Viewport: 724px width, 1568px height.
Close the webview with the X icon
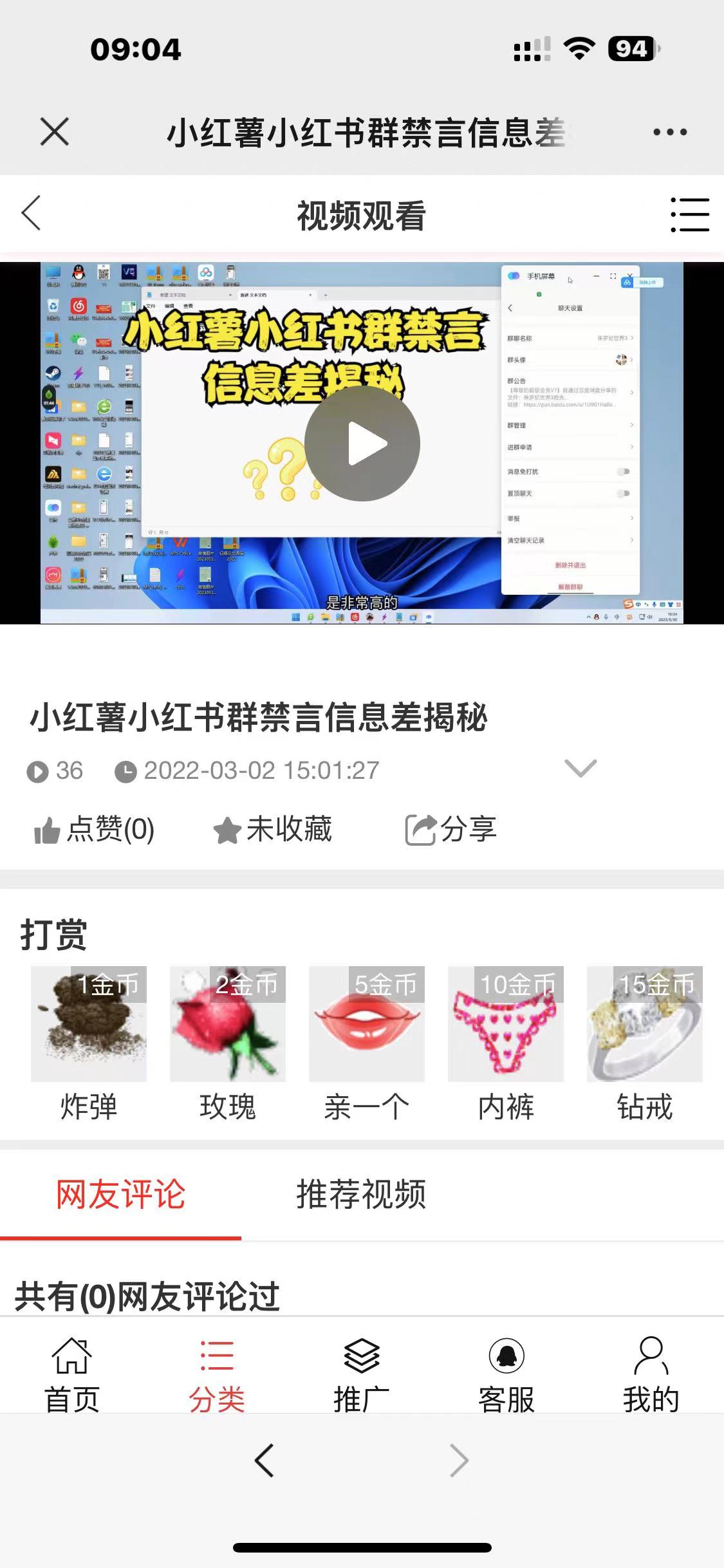[54, 132]
